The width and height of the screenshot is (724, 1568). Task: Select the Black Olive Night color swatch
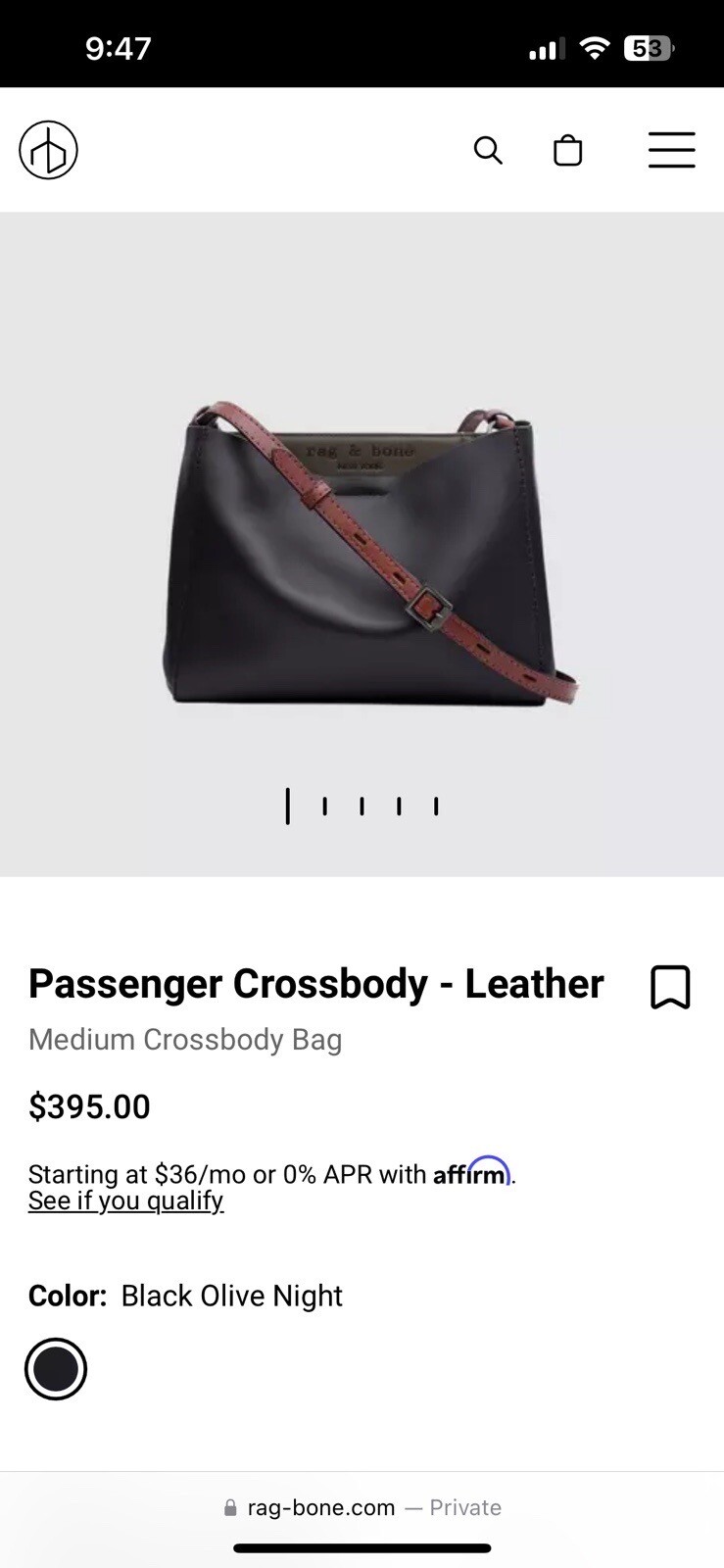coord(56,1369)
